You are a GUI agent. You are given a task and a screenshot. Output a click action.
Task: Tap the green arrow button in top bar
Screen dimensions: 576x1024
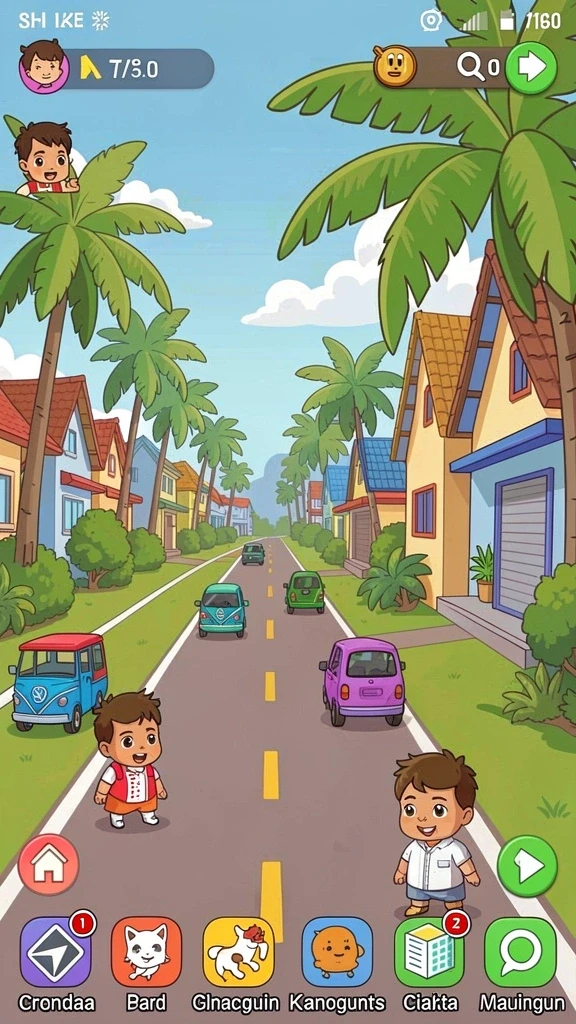pyautogui.click(x=531, y=68)
